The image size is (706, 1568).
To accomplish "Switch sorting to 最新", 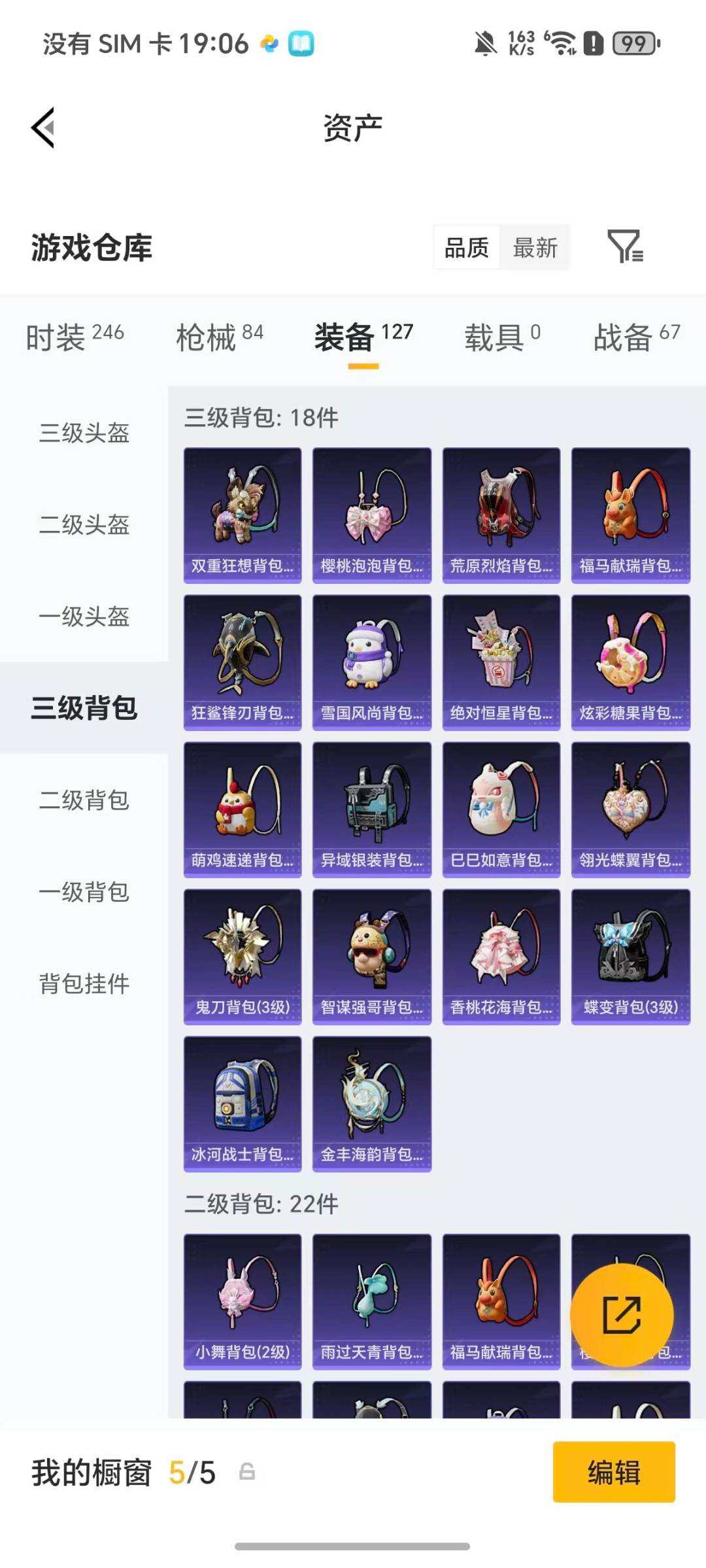I will (x=535, y=247).
